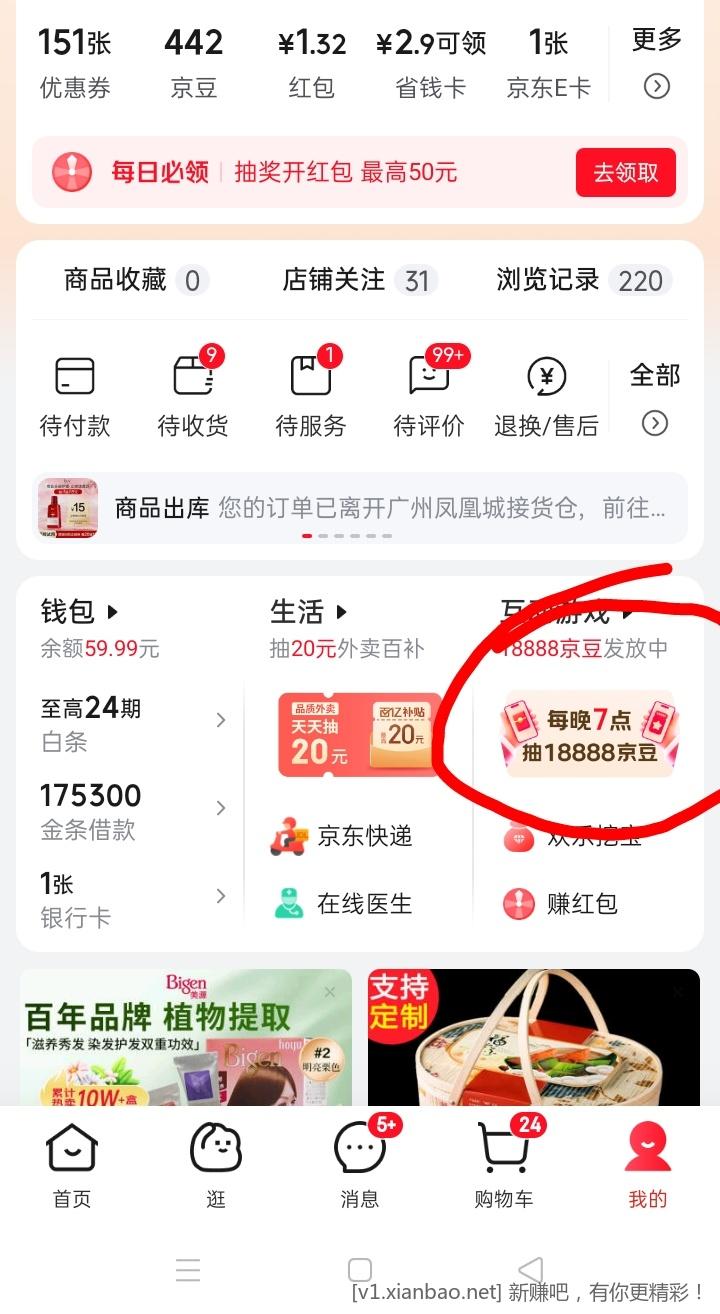This screenshot has width=720, height=1314.
Task: Switch to the 首页 home tab
Action: 72,1165
